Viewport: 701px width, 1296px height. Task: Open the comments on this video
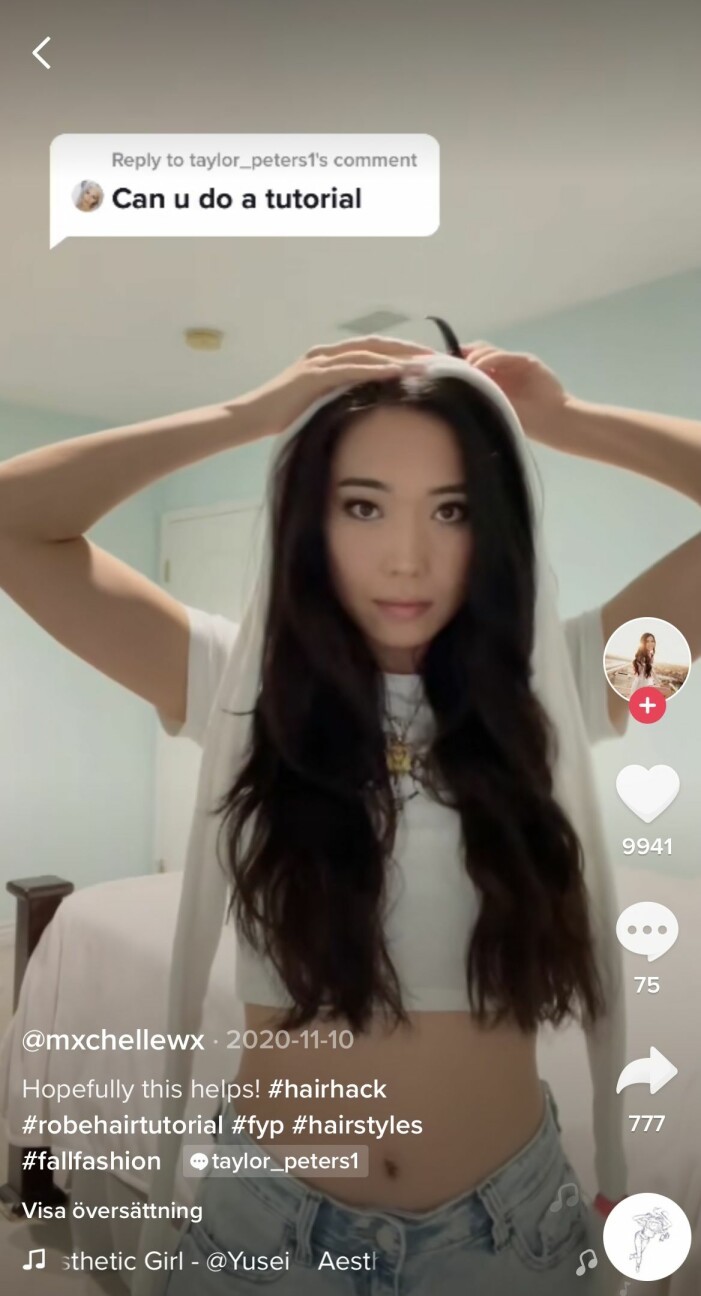tap(647, 932)
